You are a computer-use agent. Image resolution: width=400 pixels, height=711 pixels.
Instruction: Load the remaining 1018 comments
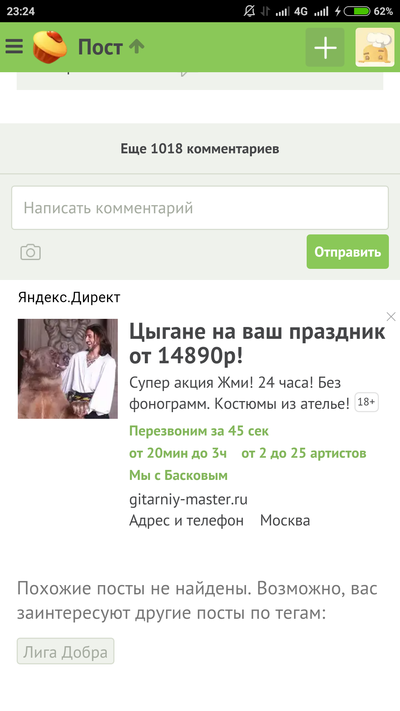pyautogui.click(x=200, y=148)
